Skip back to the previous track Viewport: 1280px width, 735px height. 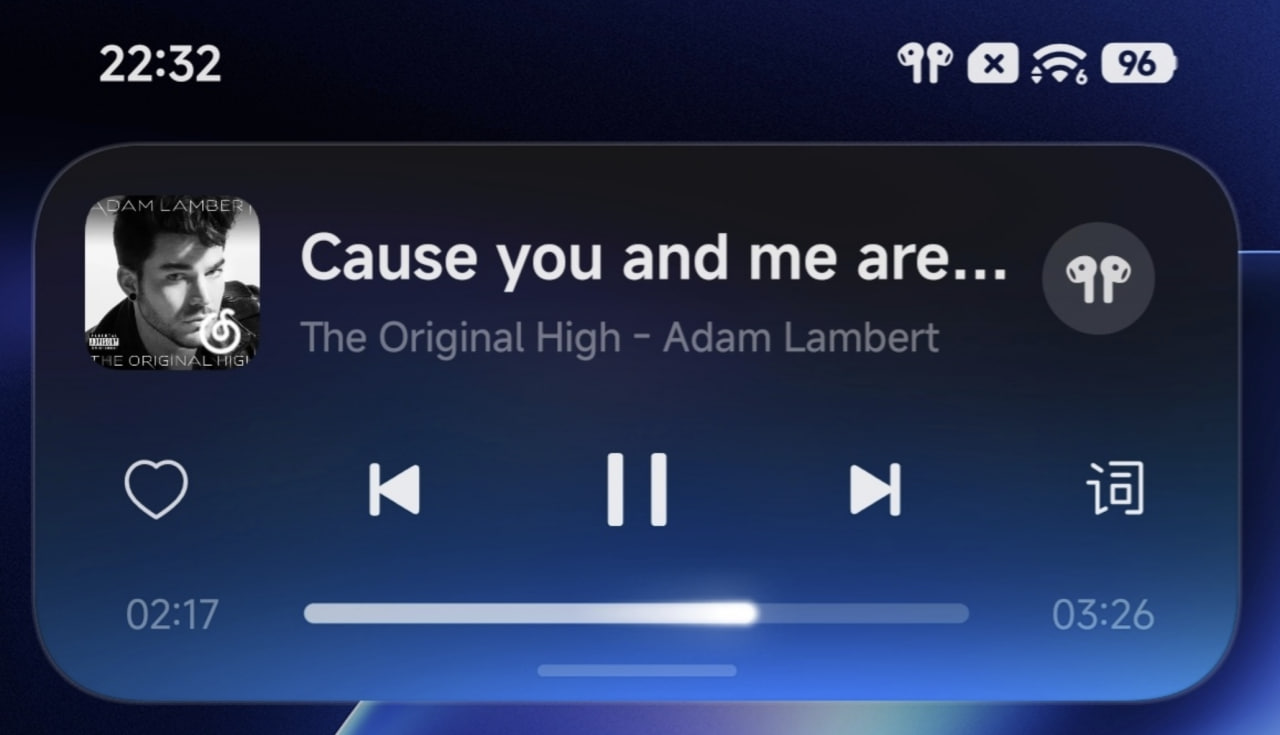pyautogui.click(x=394, y=489)
